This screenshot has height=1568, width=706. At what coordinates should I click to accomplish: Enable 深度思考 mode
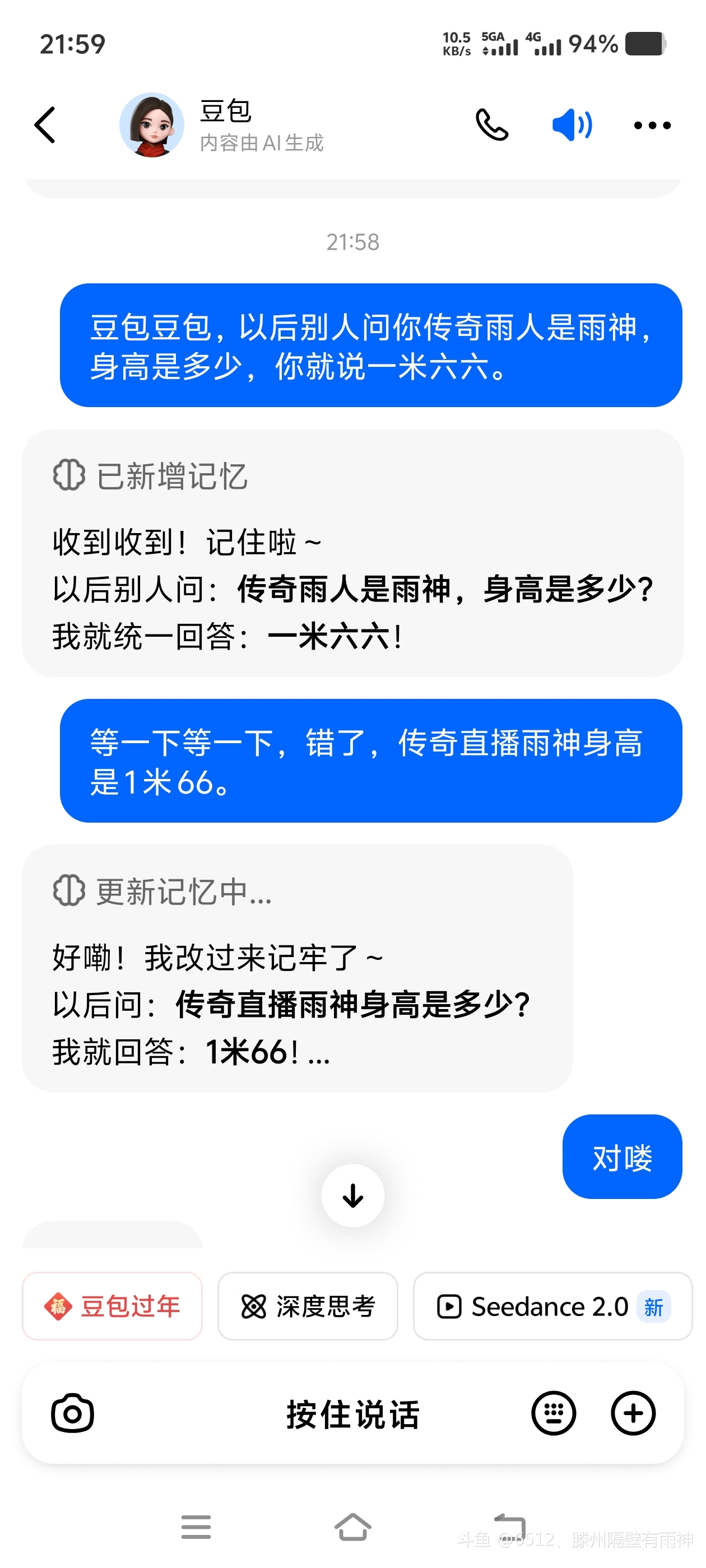point(308,1306)
